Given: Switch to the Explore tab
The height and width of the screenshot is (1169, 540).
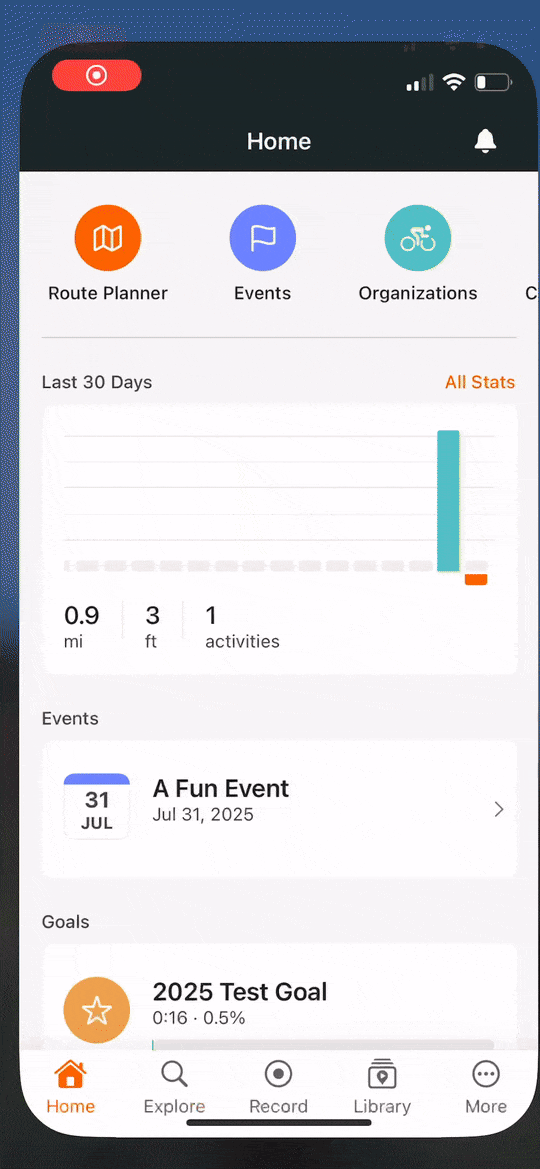Looking at the screenshot, I should click(175, 1088).
